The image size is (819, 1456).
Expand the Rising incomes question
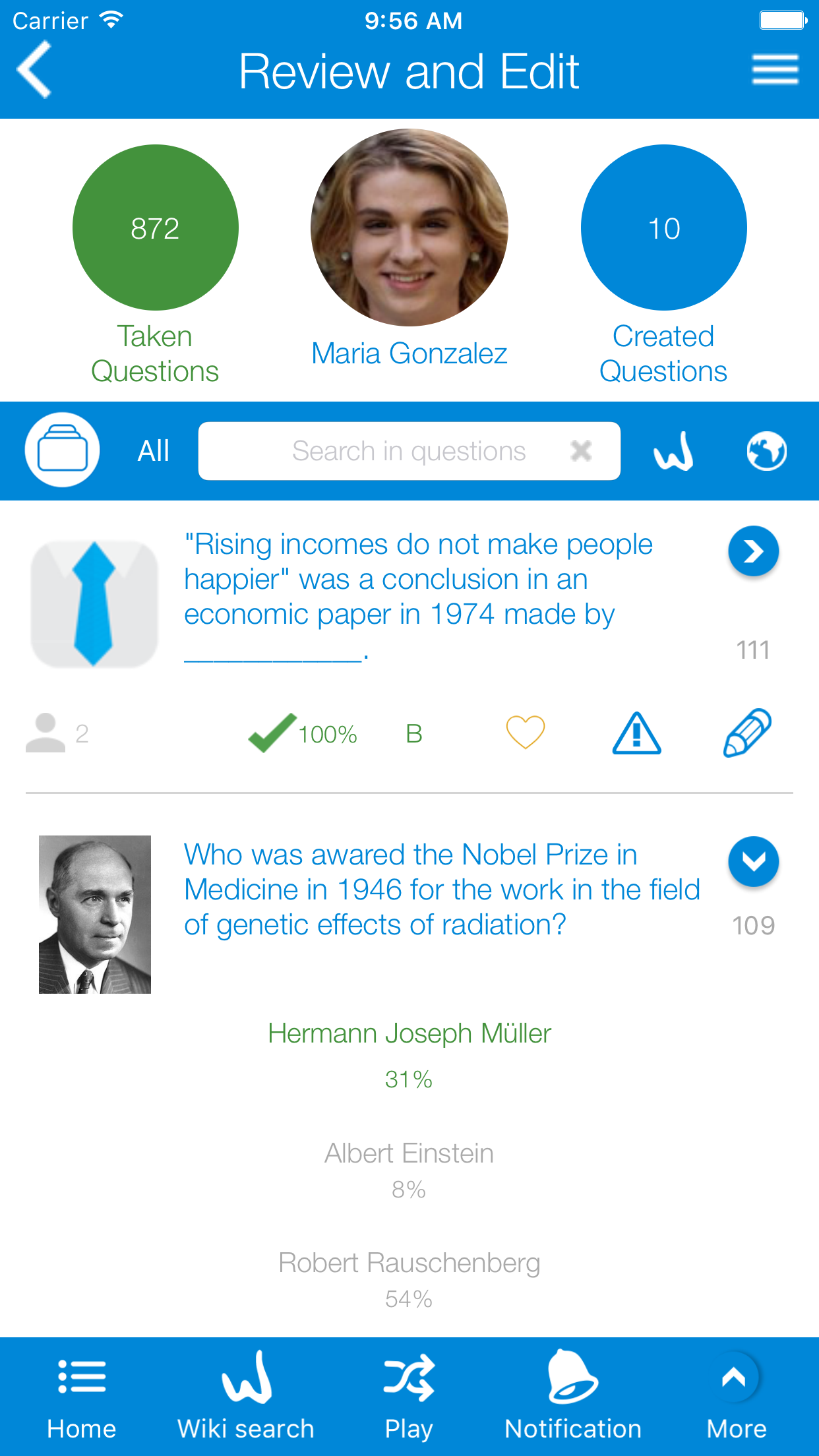pos(753,551)
